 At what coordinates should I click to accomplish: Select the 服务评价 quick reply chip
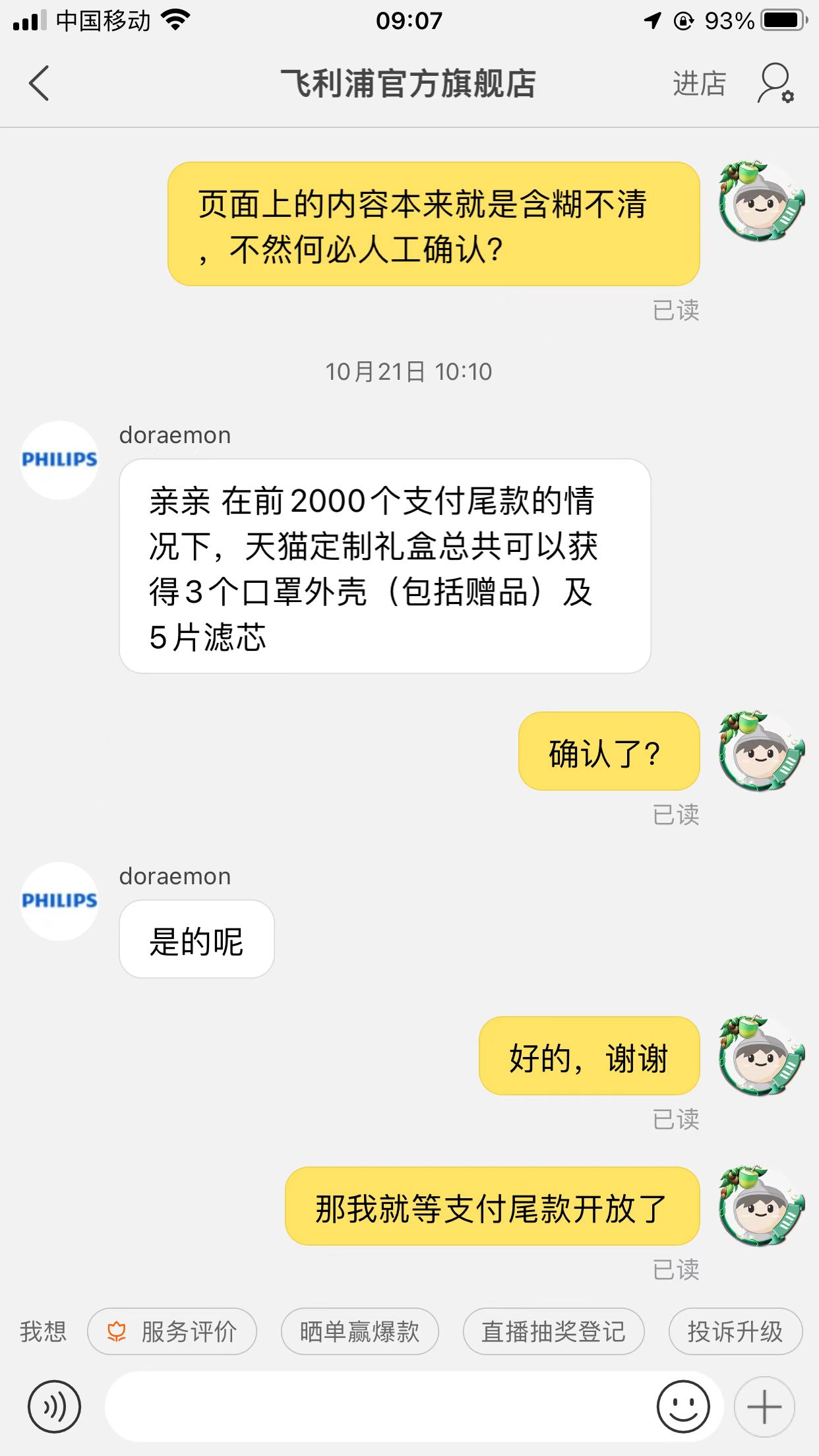coord(173,1331)
